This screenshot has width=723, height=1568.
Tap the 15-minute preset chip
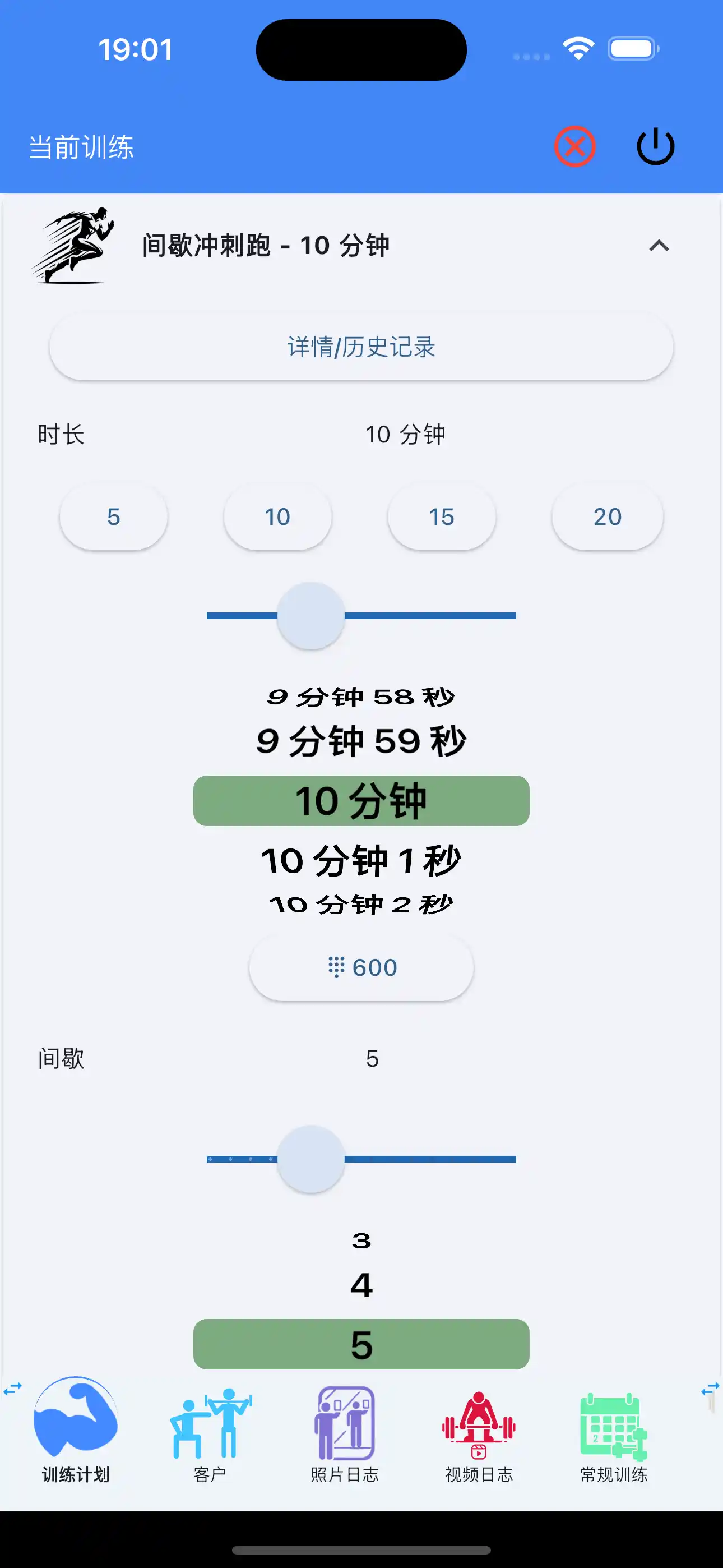pos(442,517)
